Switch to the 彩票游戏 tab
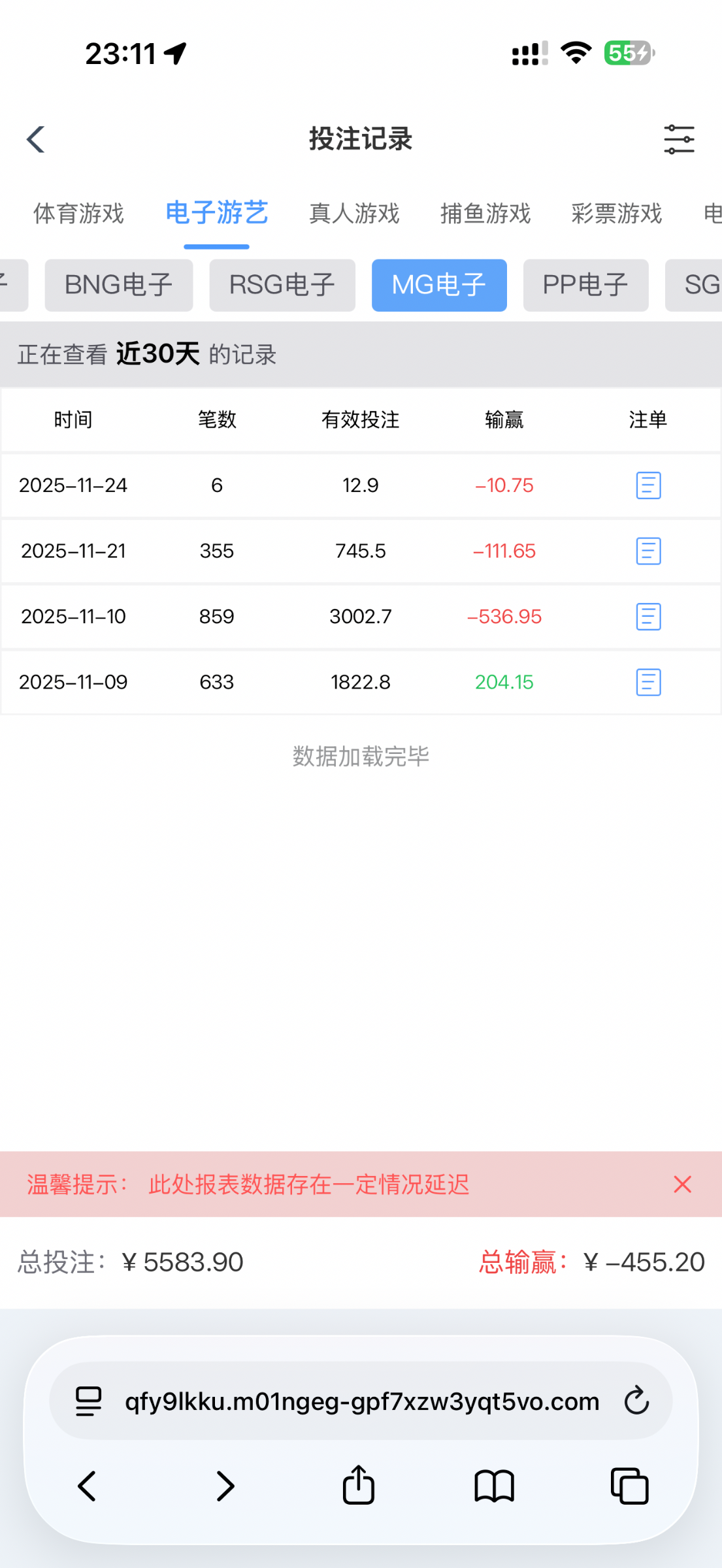This screenshot has width=722, height=1568. pos(617,214)
